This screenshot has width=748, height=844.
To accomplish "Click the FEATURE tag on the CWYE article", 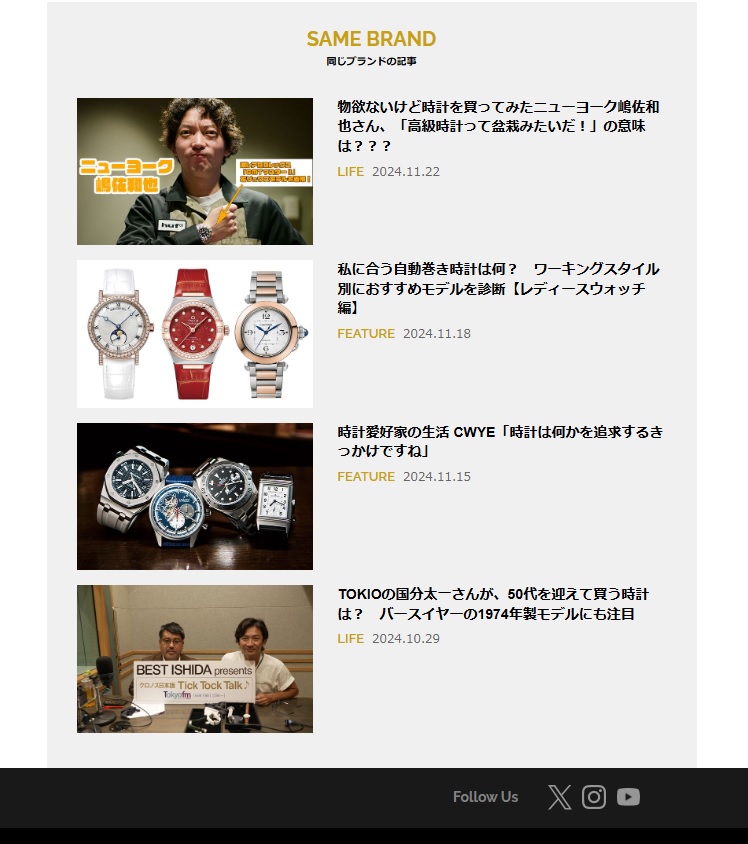I will (366, 476).
